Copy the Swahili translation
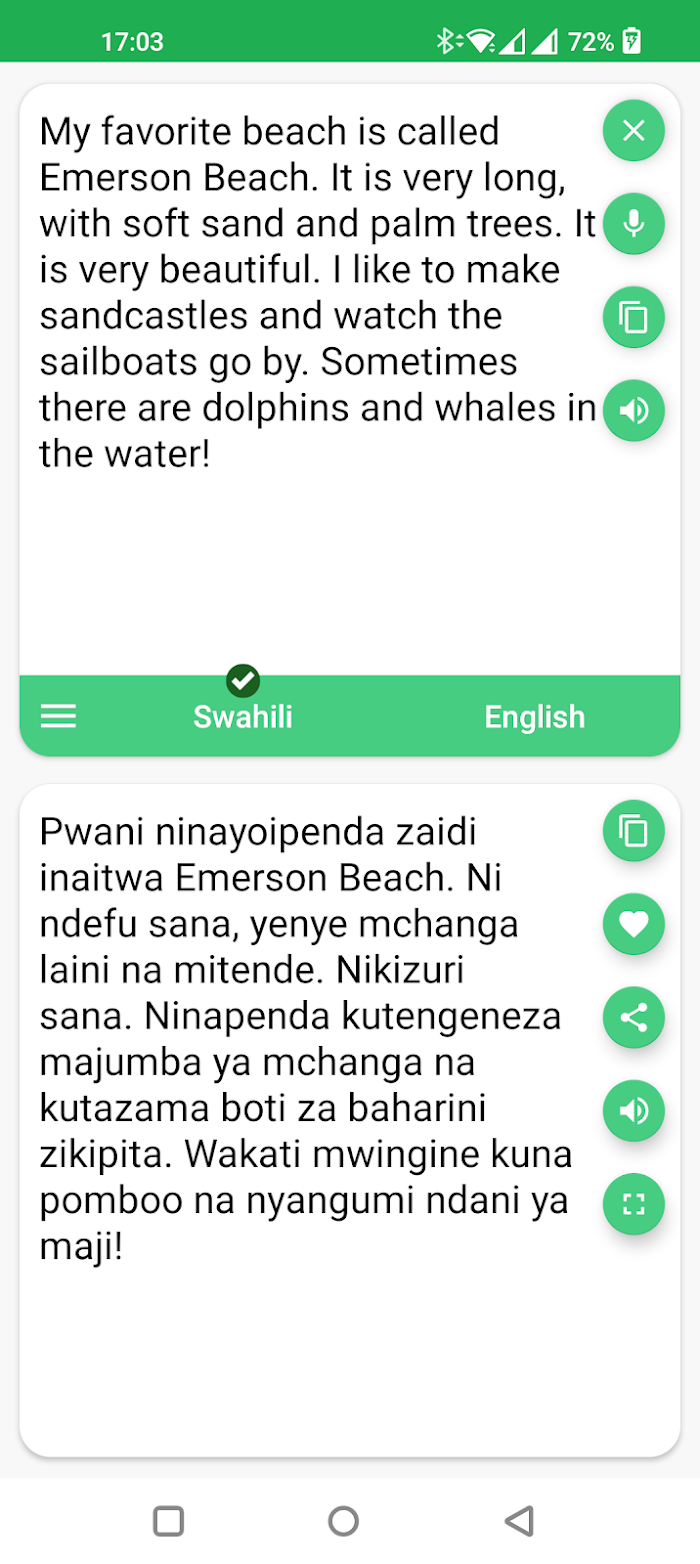The height and width of the screenshot is (1564, 700). pyautogui.click(x=633, y=830)
